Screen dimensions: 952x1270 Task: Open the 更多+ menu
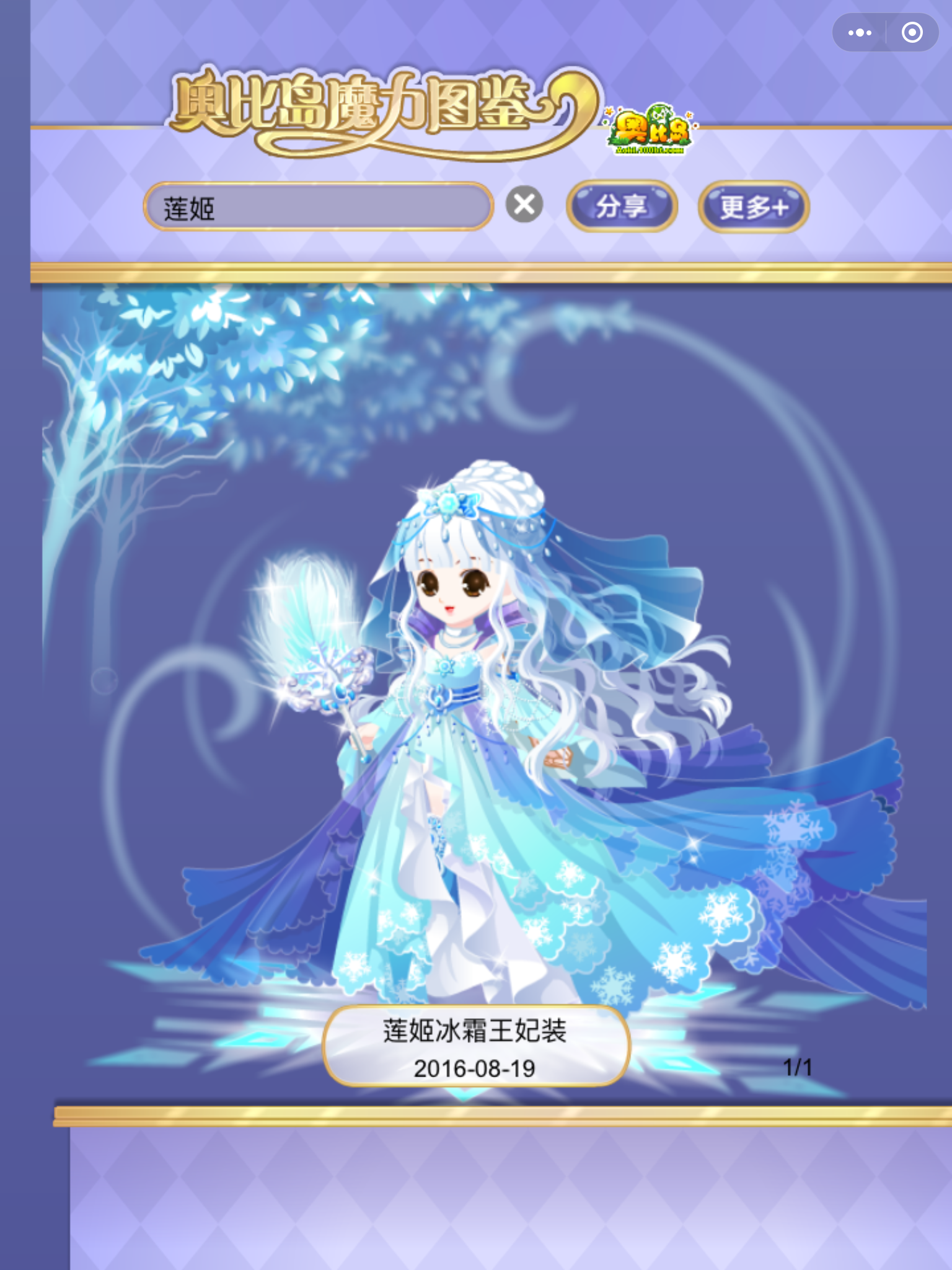pos(754,207)
